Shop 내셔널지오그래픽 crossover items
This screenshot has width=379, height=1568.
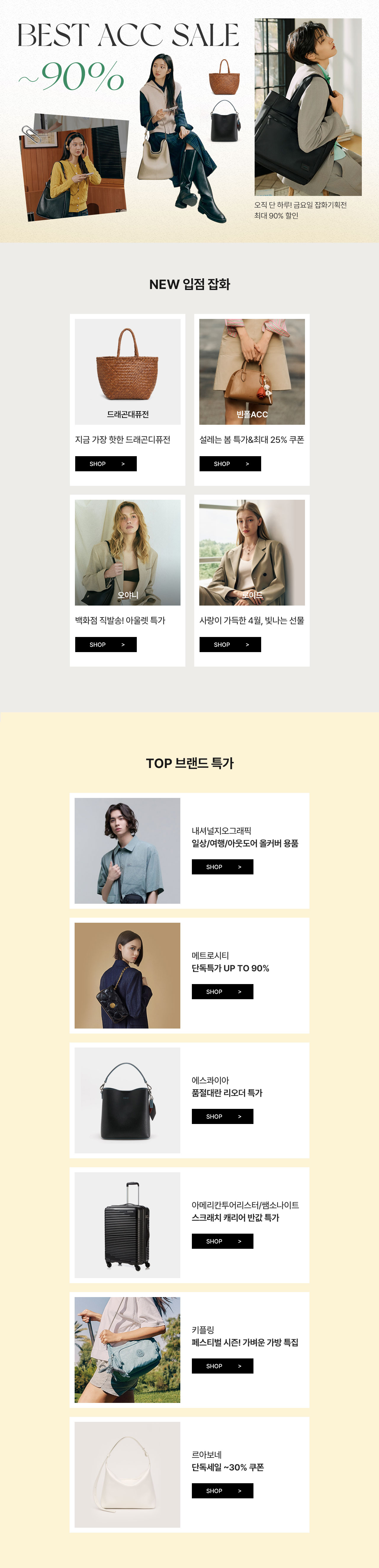click(x=222, y=867)
